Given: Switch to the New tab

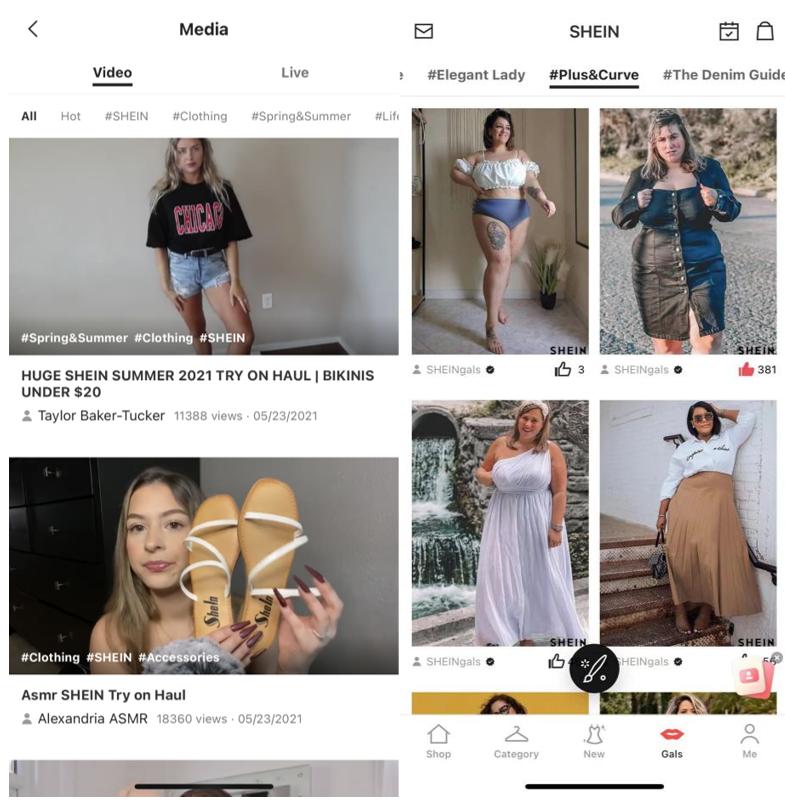Looking at the screenshot, I should point(594,741).
